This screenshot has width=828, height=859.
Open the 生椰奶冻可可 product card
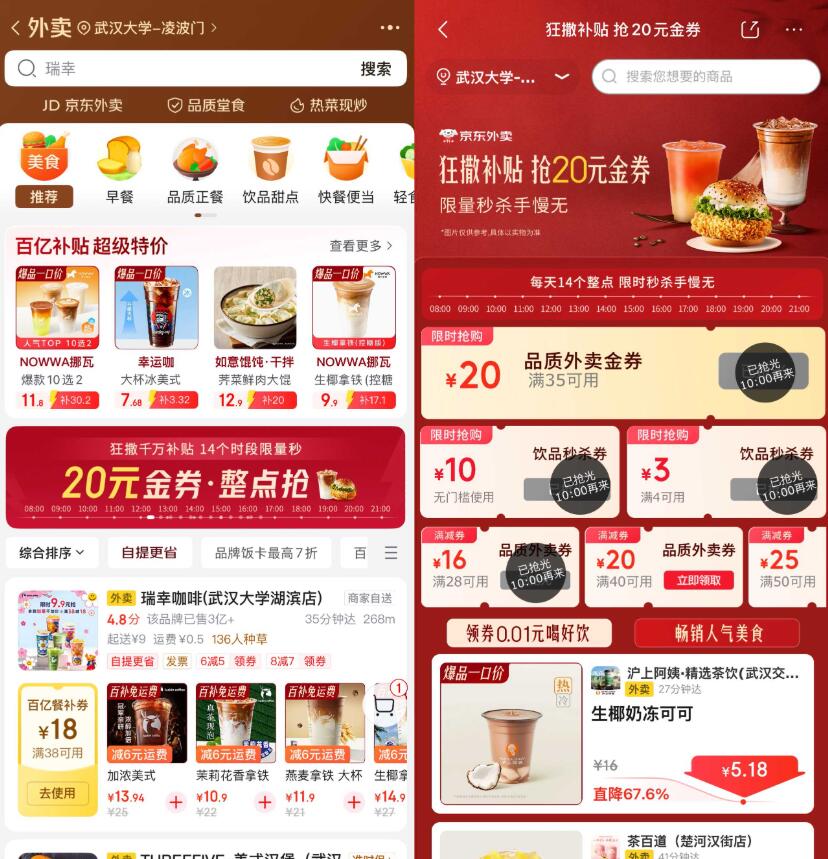(x=623, y=732)
